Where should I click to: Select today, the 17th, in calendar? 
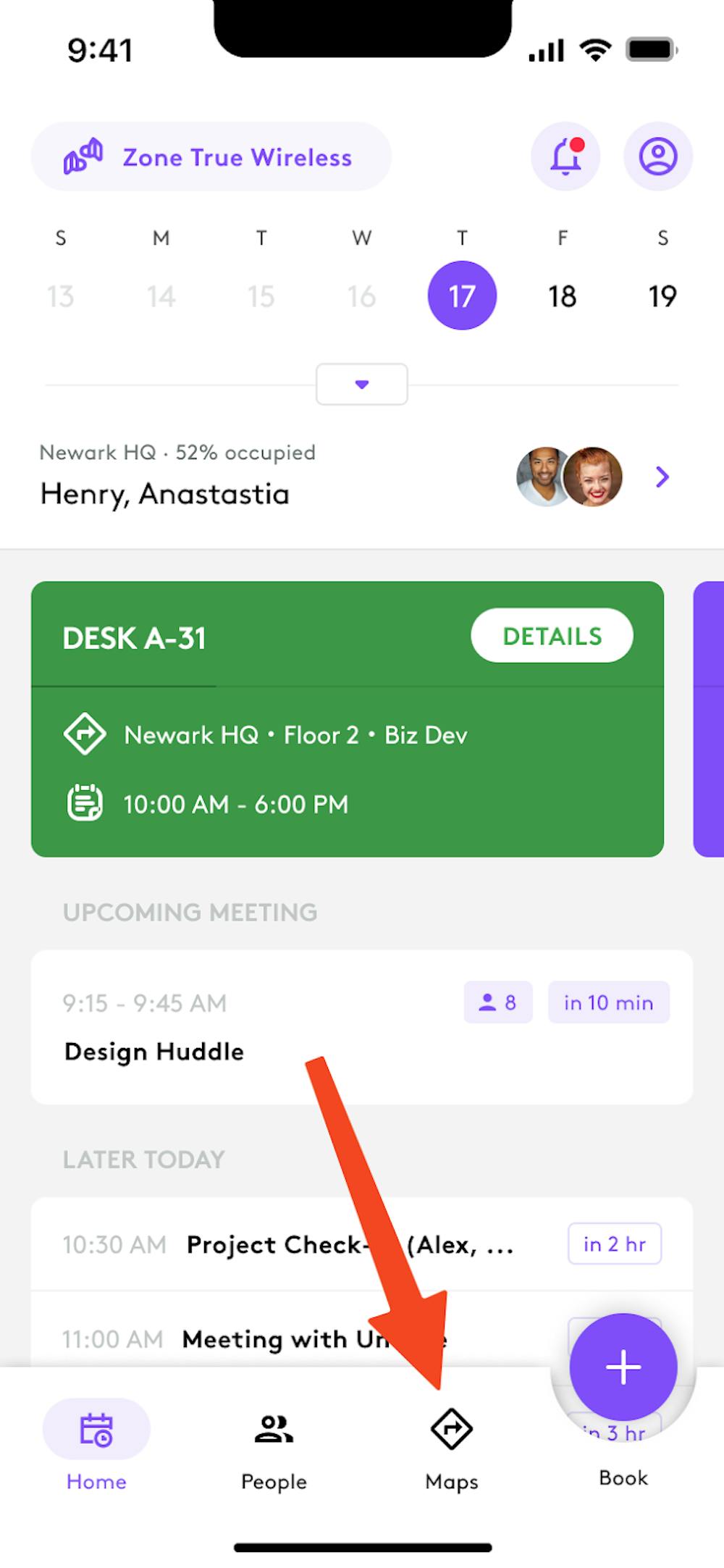tap(462, 295)
